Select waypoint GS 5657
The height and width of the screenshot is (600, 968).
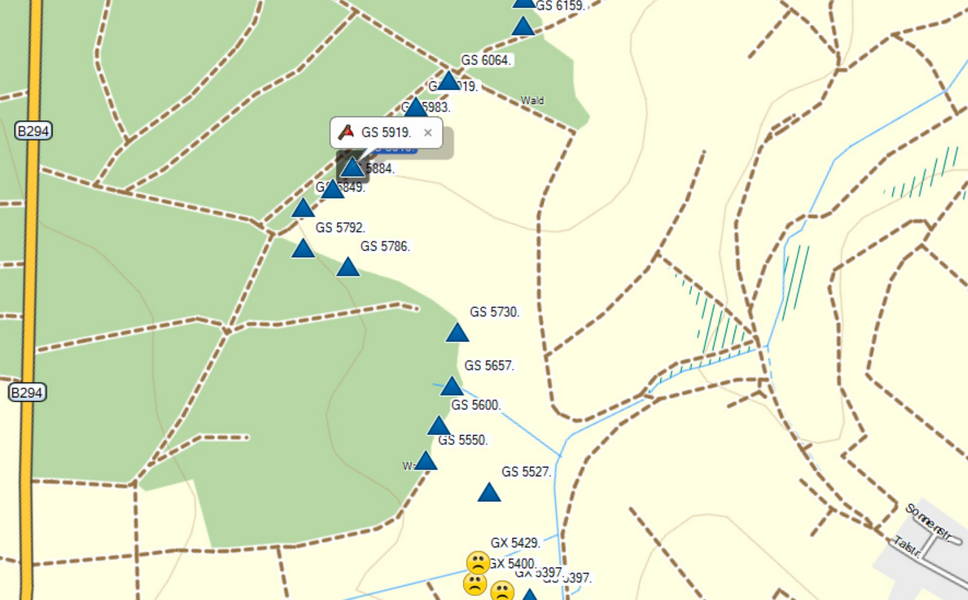[452, 386]
